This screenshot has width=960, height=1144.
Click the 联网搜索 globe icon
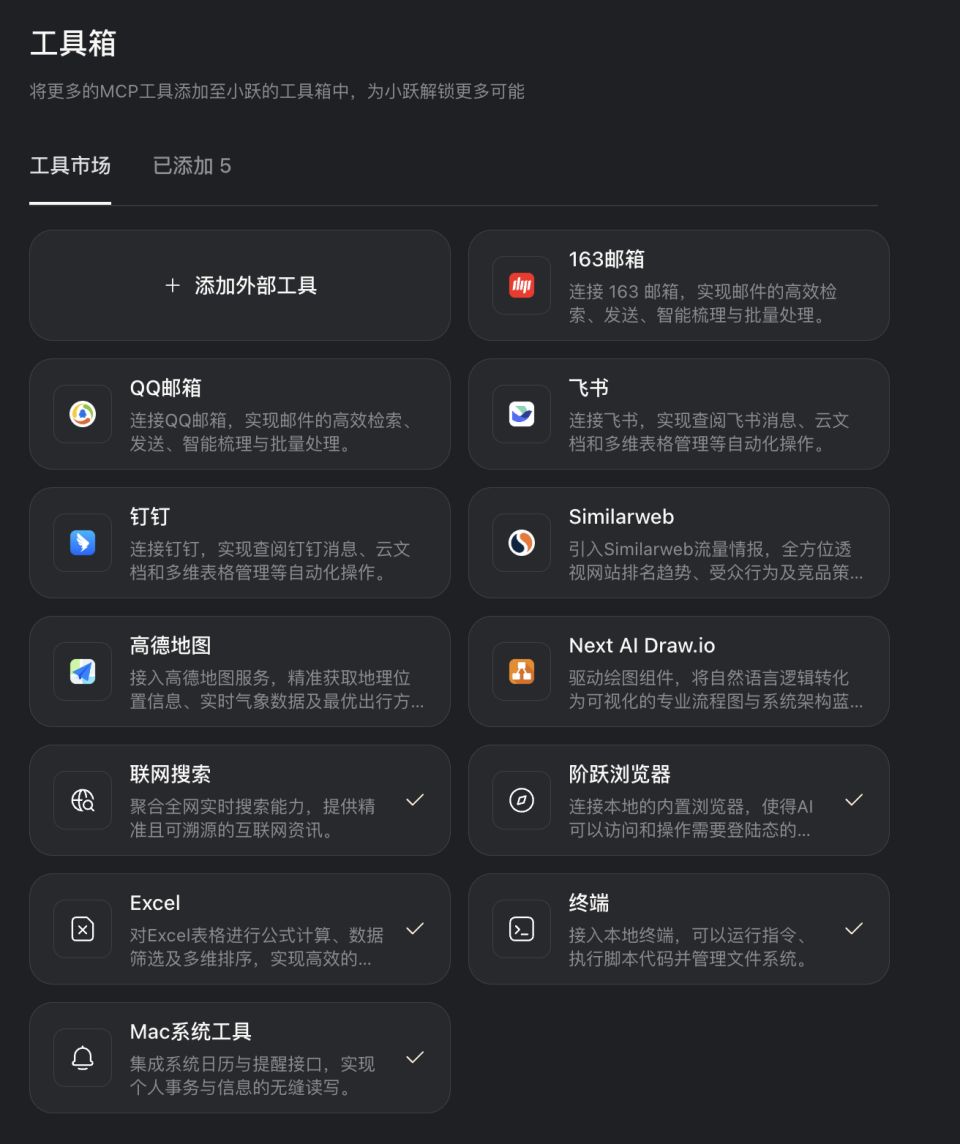point(82,800)
